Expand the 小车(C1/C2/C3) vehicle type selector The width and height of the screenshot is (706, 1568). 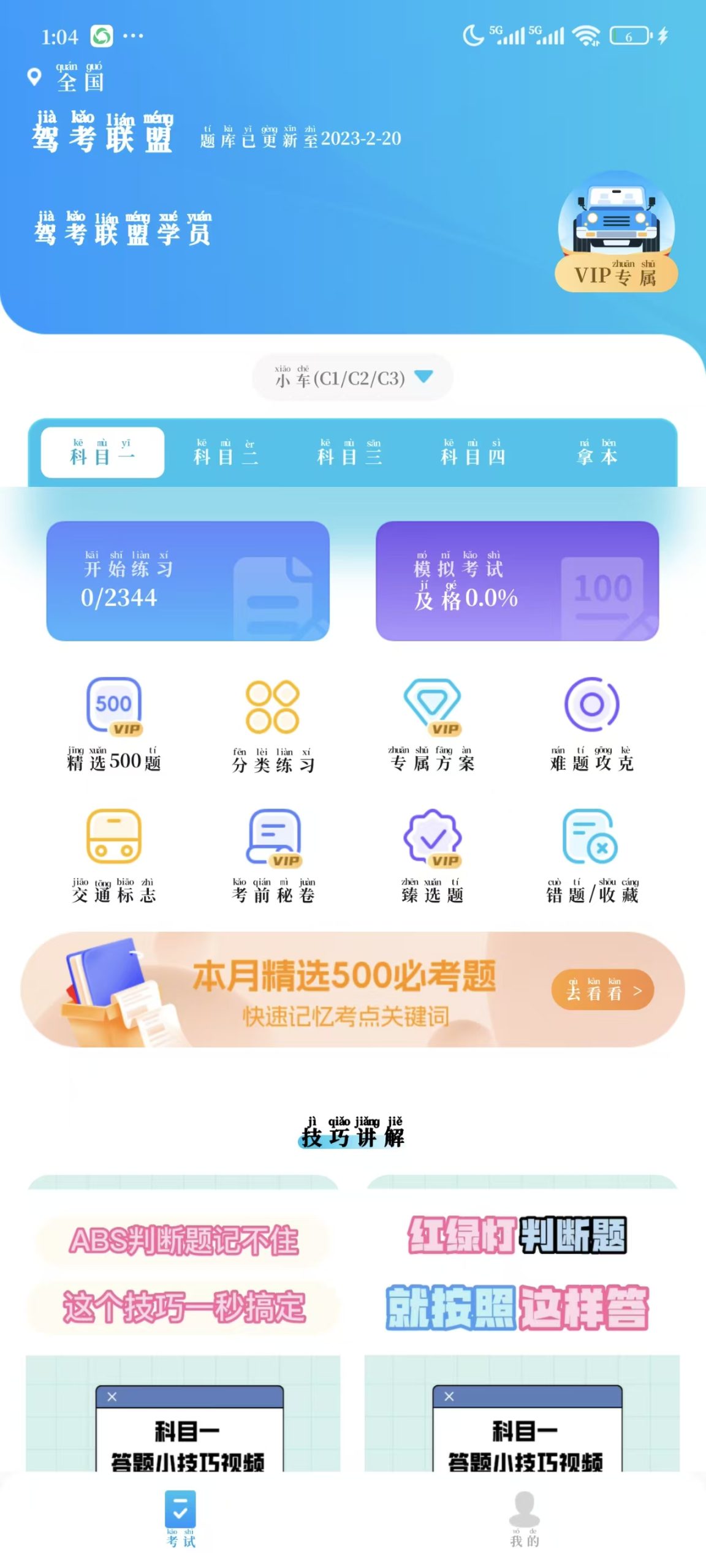tap(352, 377)
